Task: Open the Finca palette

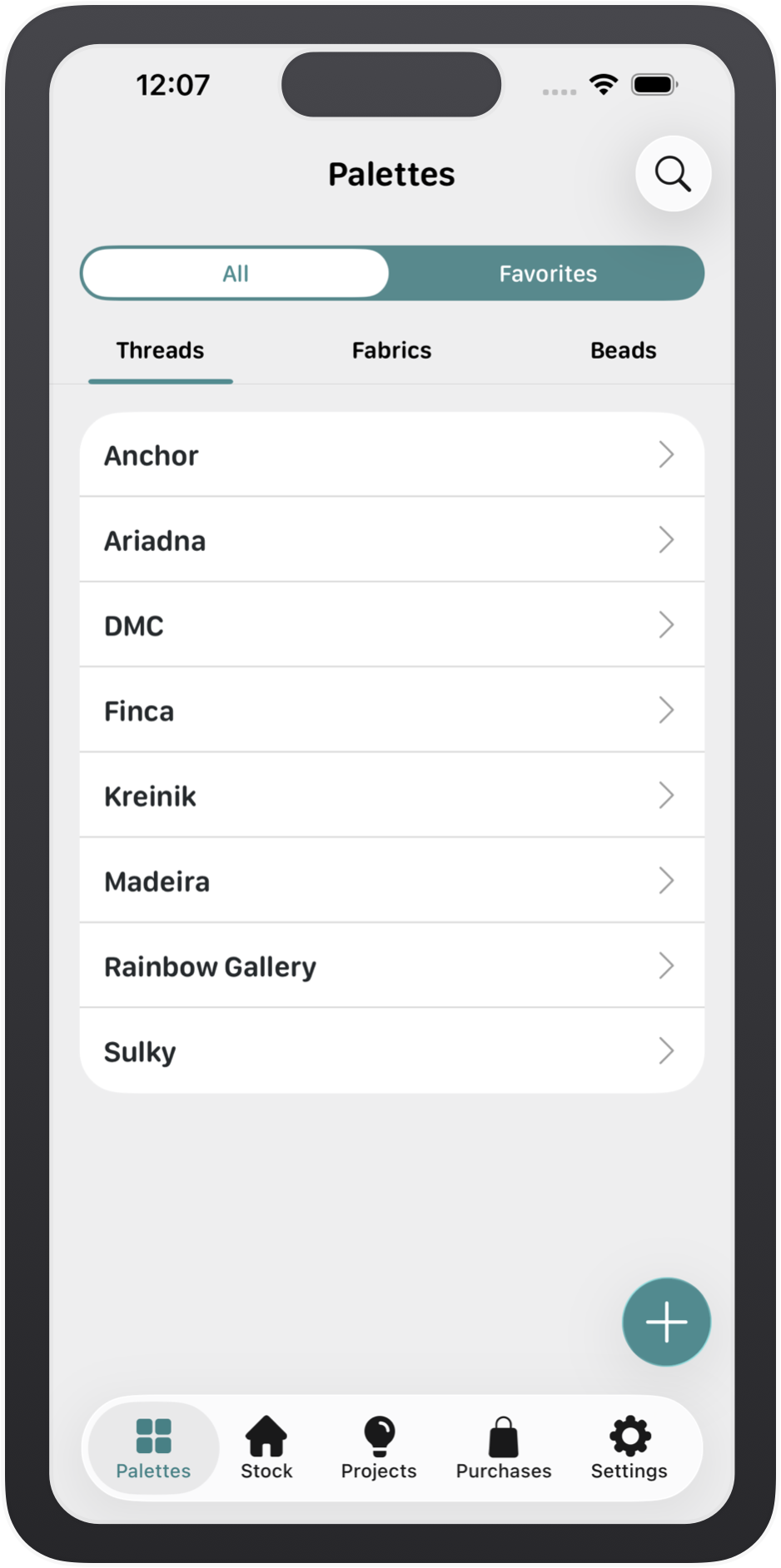Action: click(391, 712)
